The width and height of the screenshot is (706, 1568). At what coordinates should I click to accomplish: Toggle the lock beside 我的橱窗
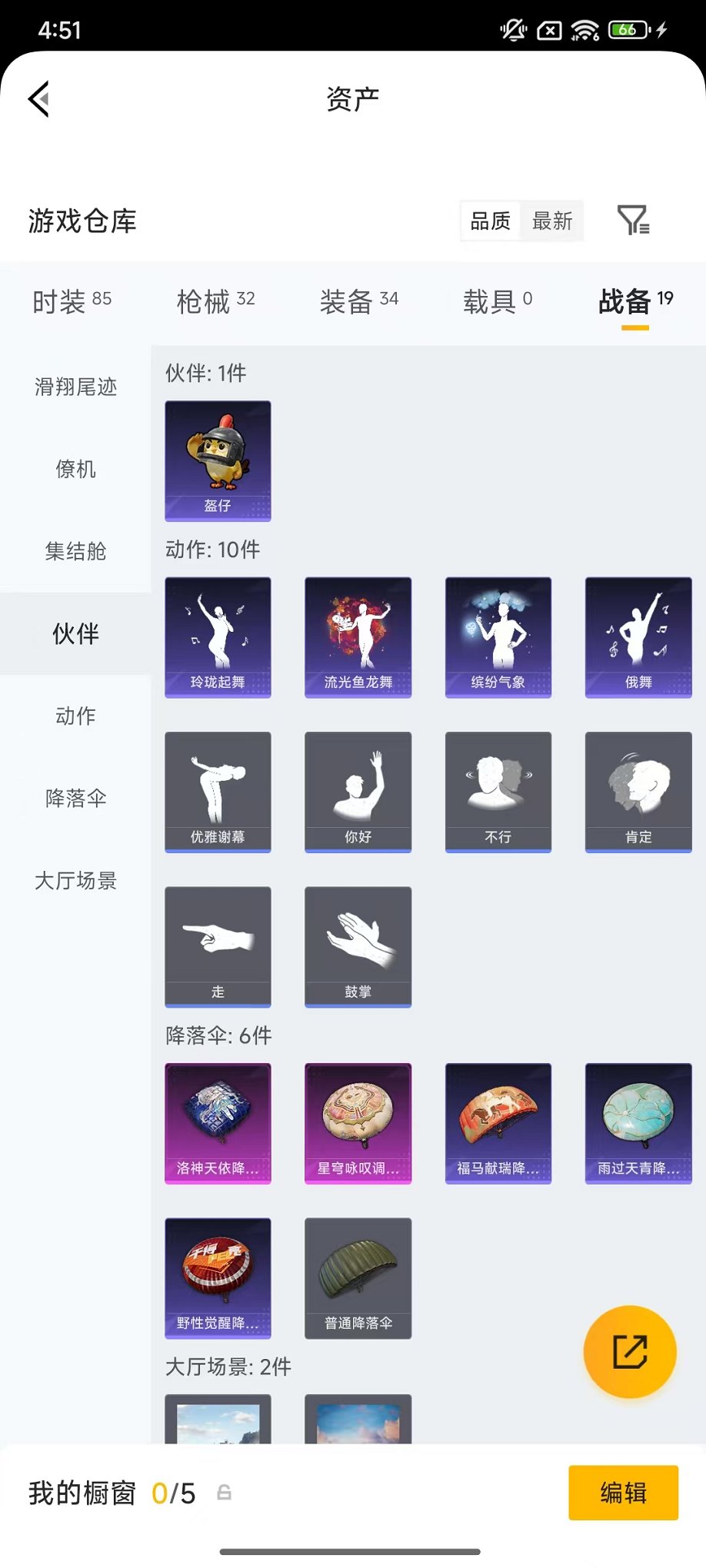click(x=223, y=1493)
